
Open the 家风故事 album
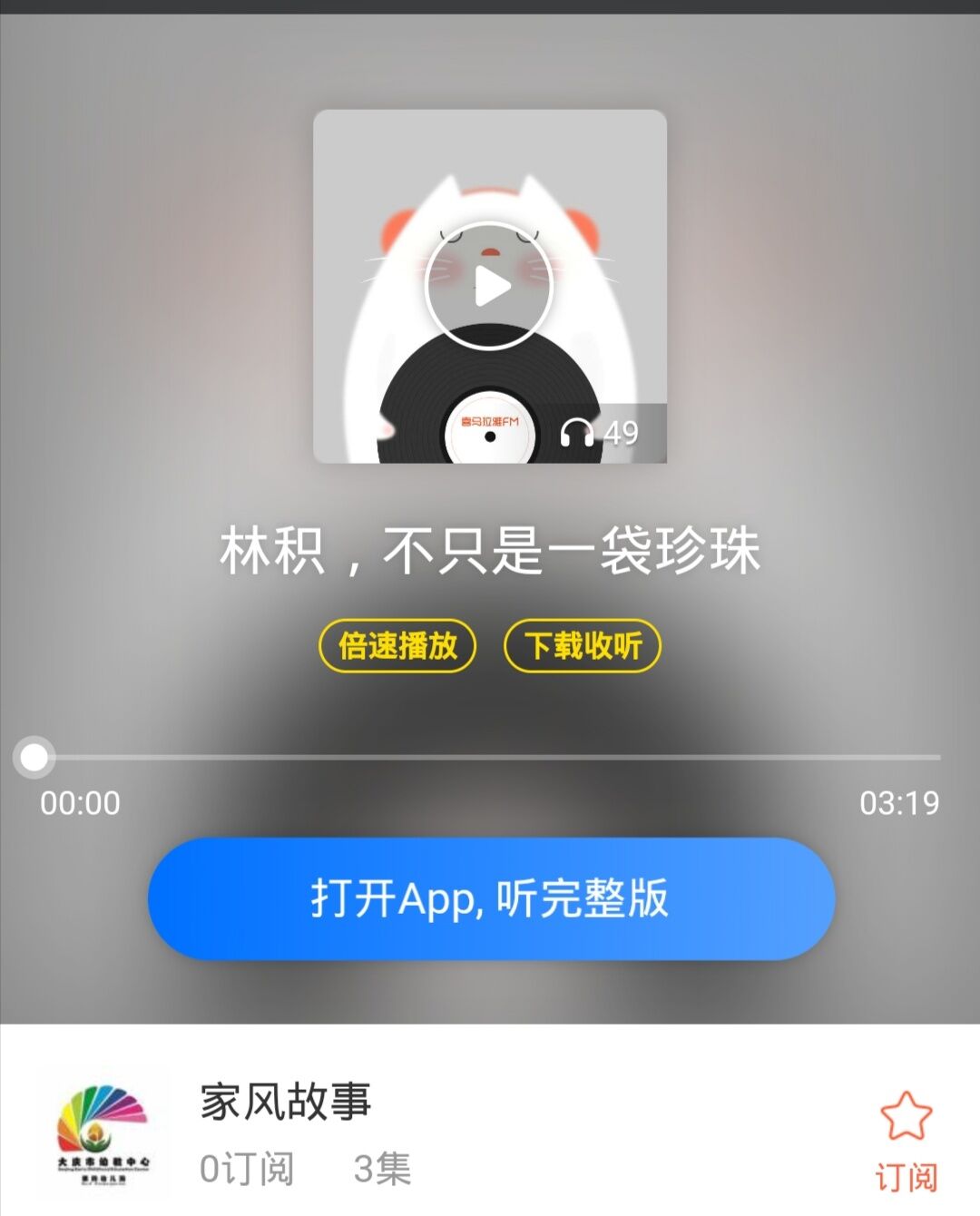coord(285,1102)
